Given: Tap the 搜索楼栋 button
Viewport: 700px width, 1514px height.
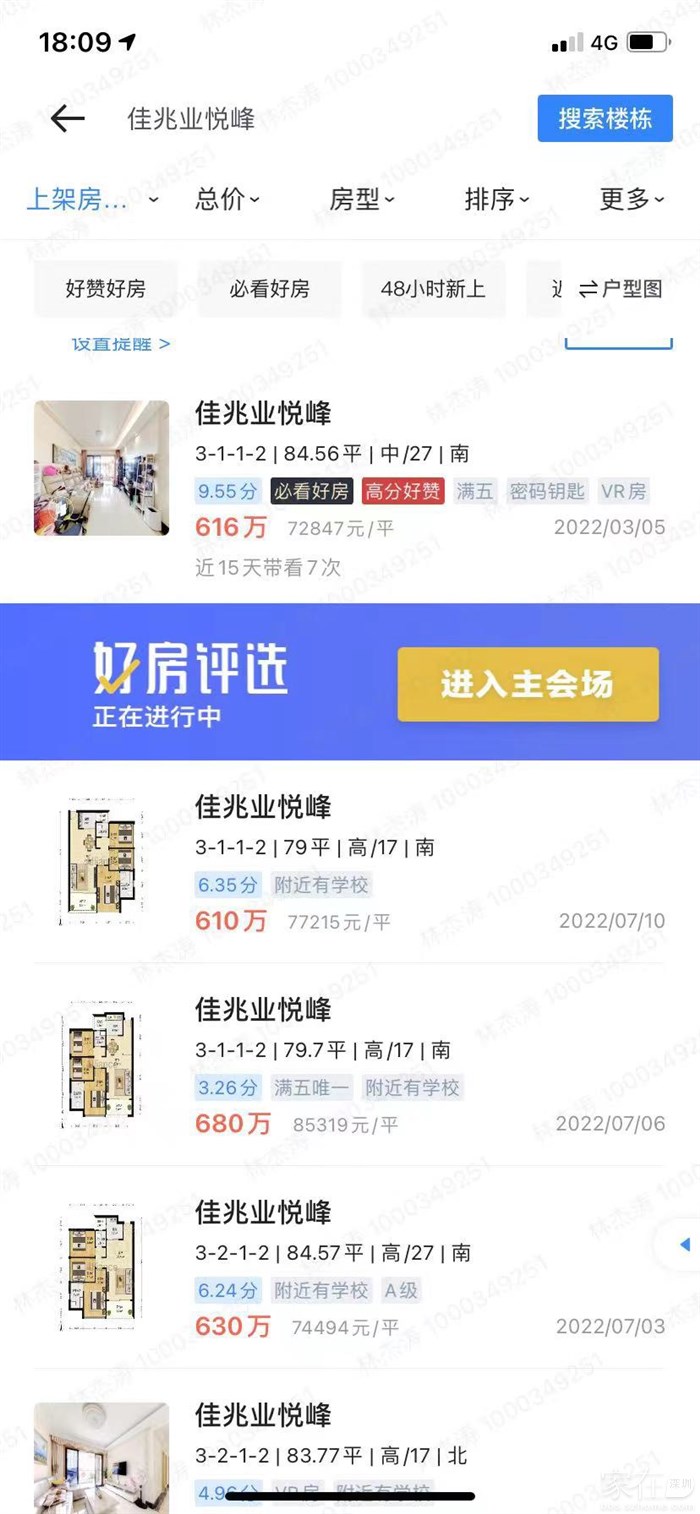Looking at the screenshot, I should [604, 119].
